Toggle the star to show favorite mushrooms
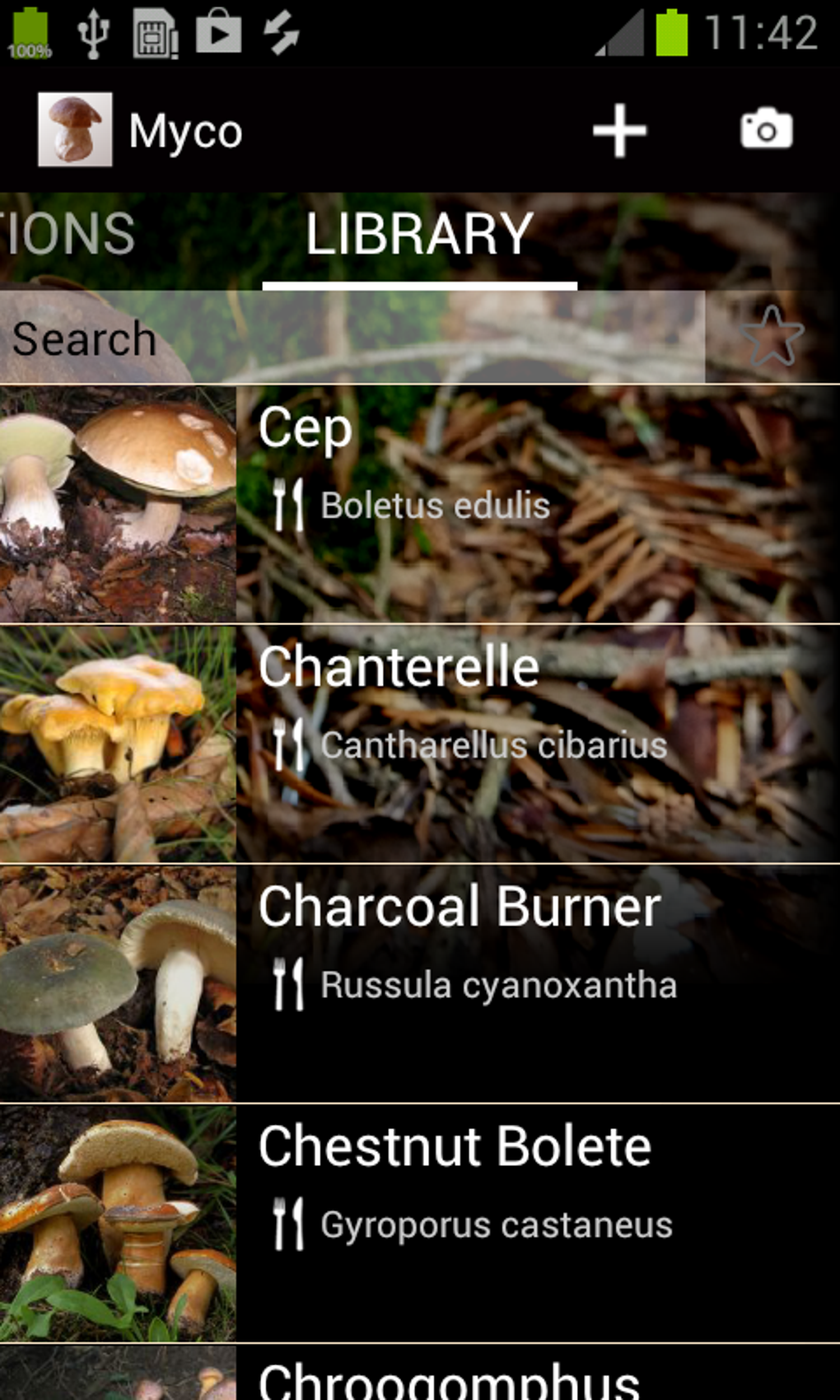The height and width of the screenshot is (1400, 840). [772, 338]
